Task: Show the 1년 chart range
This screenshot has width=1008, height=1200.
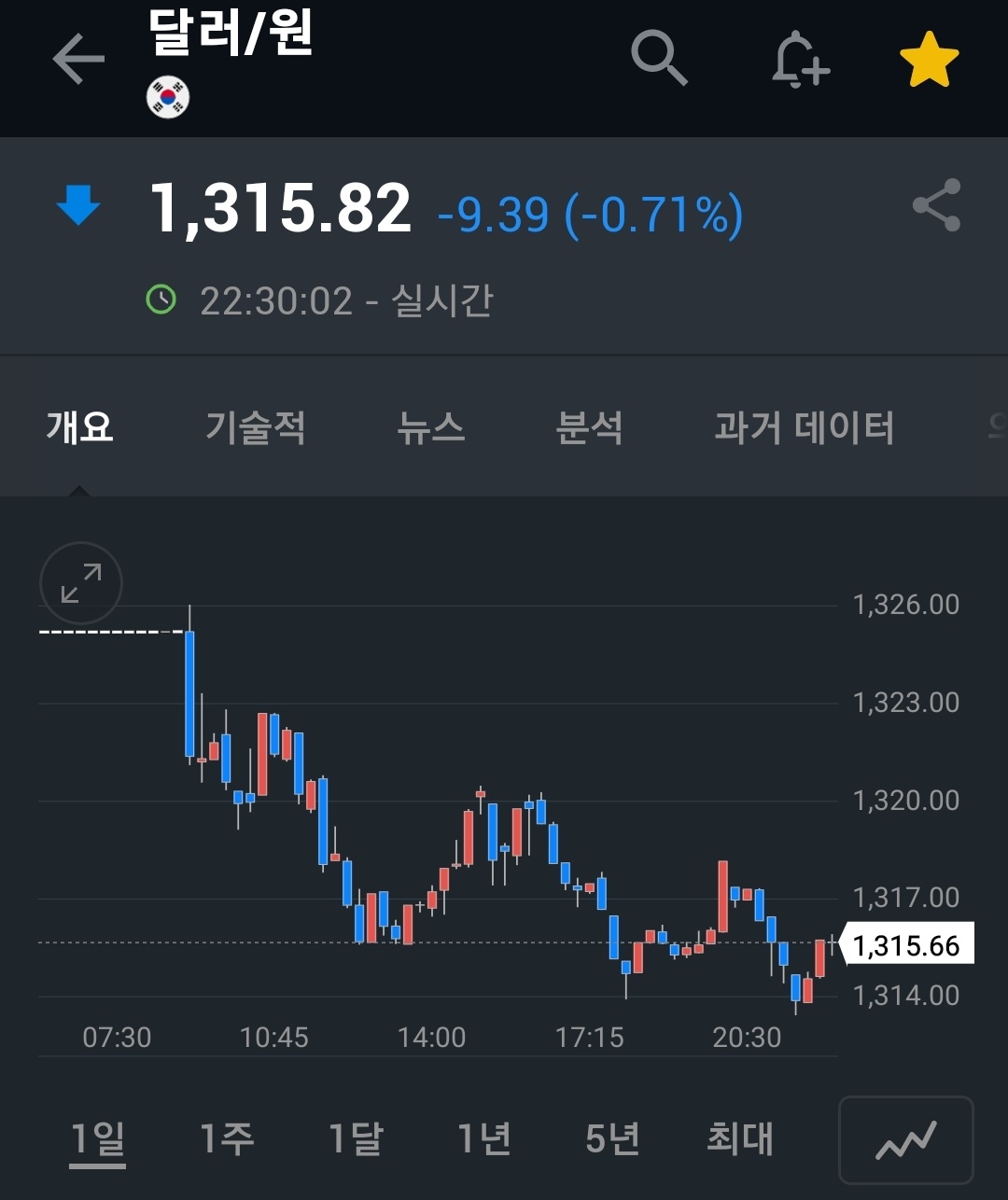Action: click(x=483, y=1138)
